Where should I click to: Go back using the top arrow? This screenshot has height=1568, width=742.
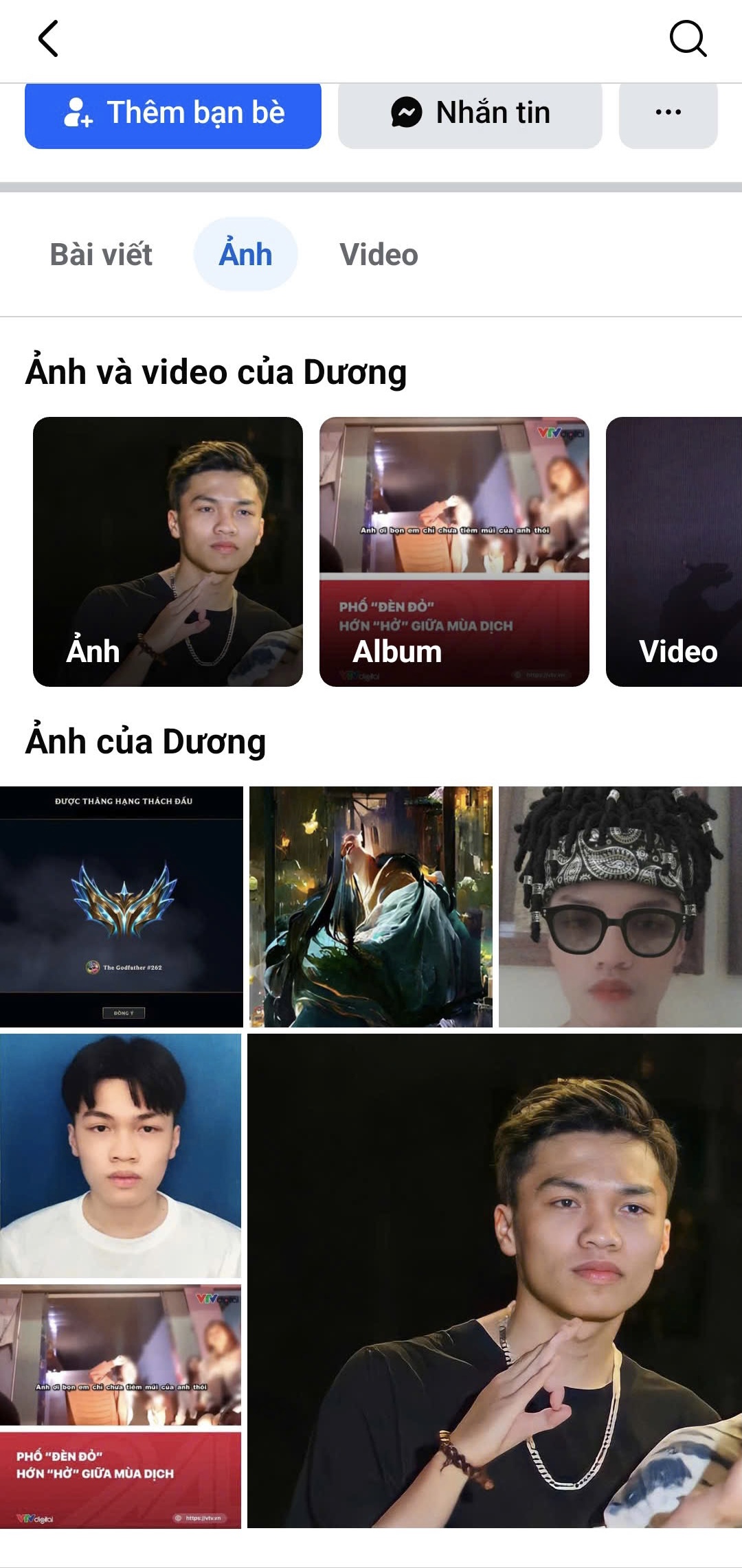[48, 38]
